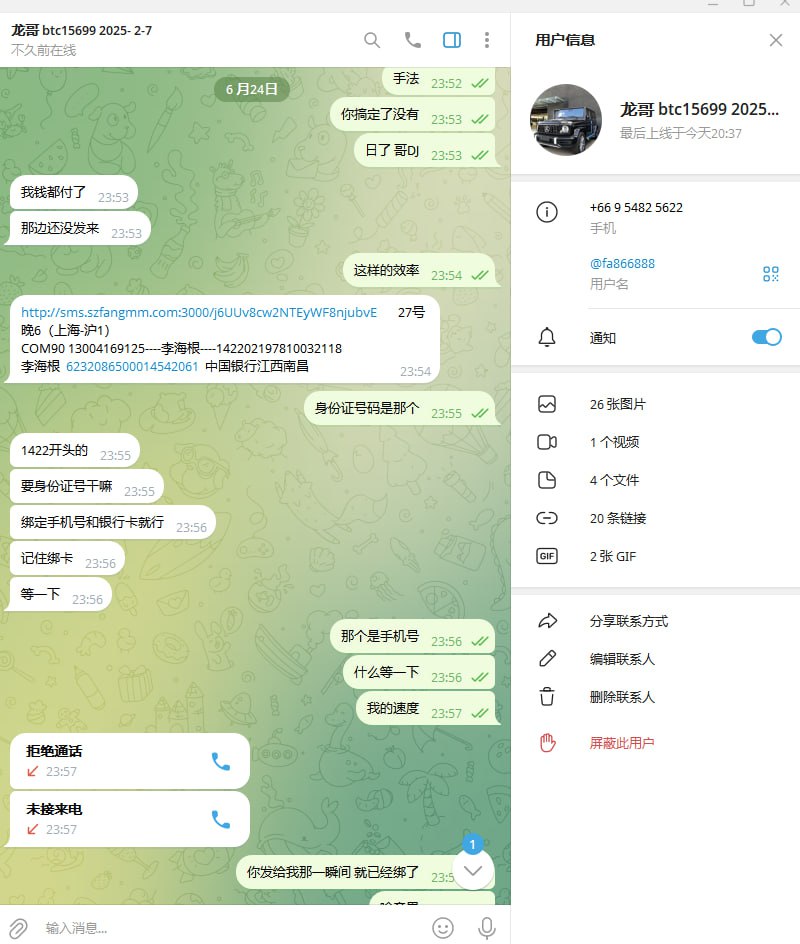Attach a file with paperclip

pos(17,928)
